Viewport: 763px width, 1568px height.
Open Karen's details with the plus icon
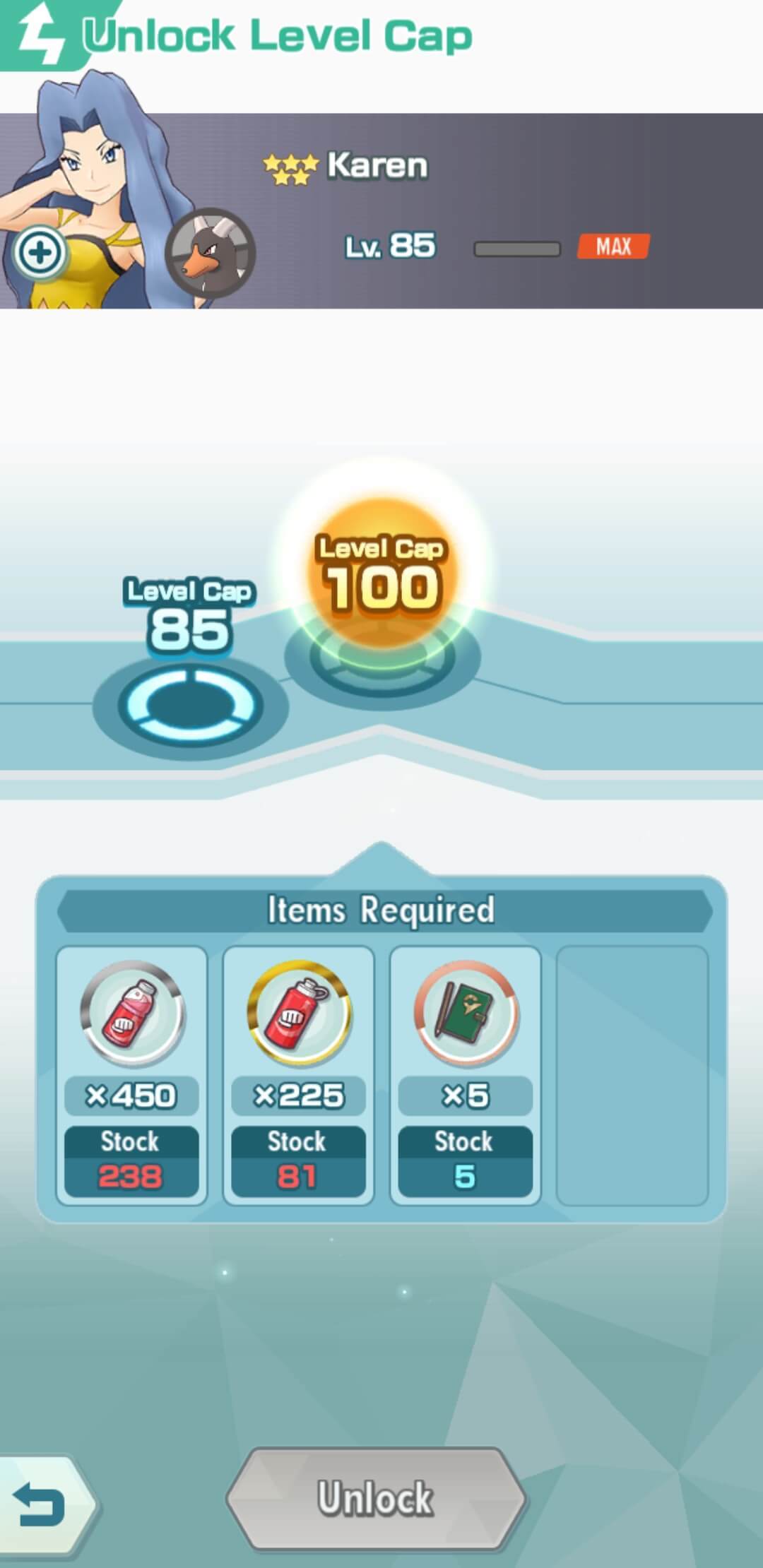point(40,253)
